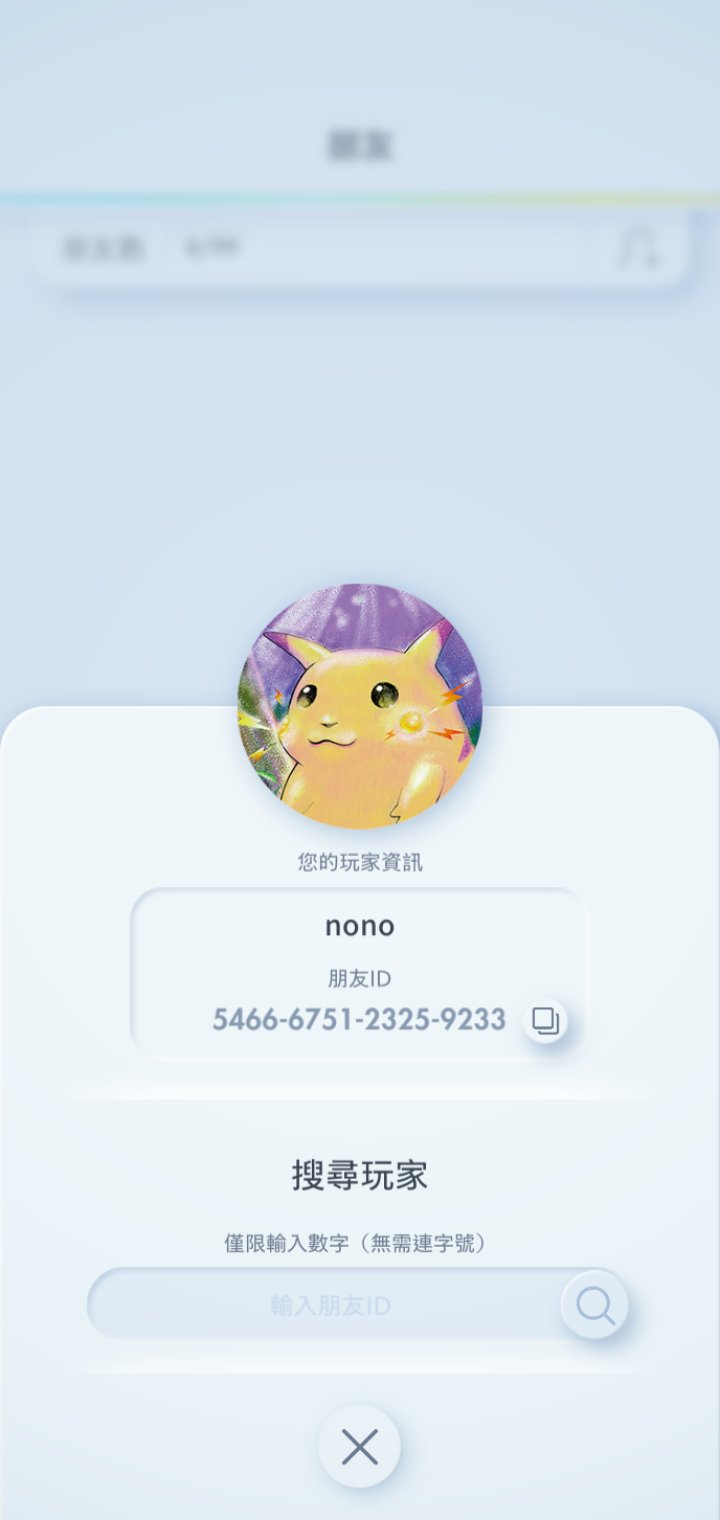Image resolution: width=720 pixels, height=1520 pixels.
Task: Copy the friend ID 5466-6751-2325-9233
Action: 545,1020
